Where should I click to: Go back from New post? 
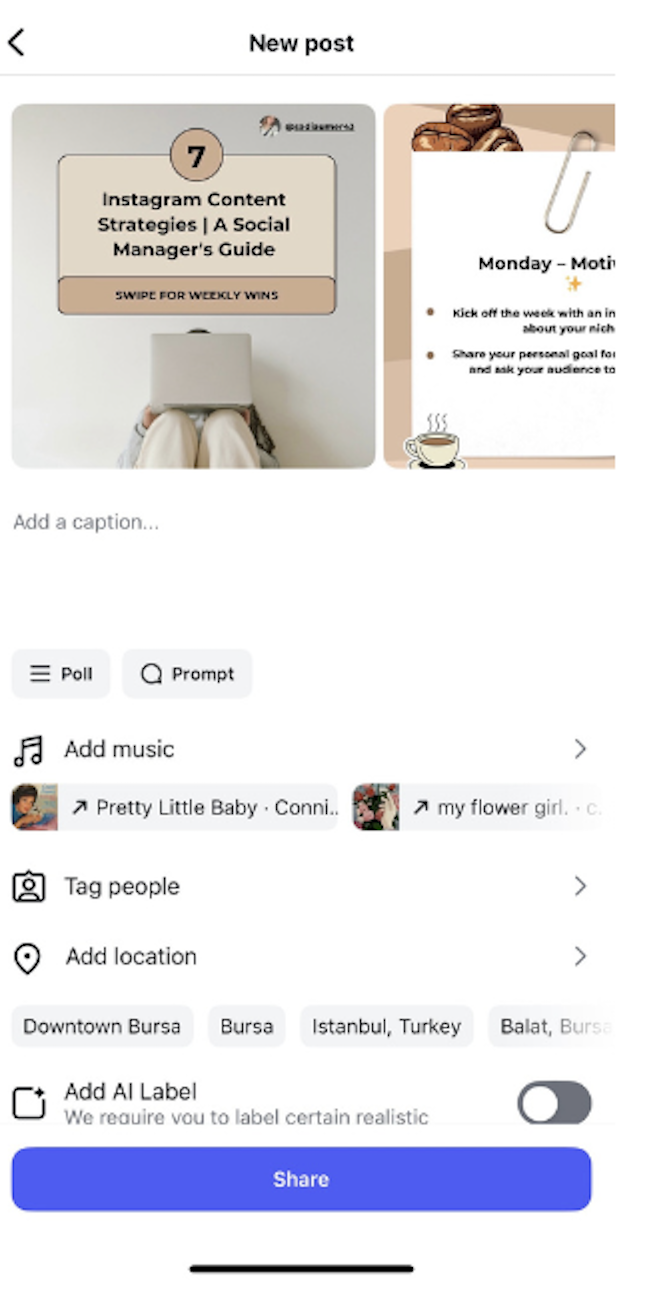pyautogui.click(x=16, y=42)
